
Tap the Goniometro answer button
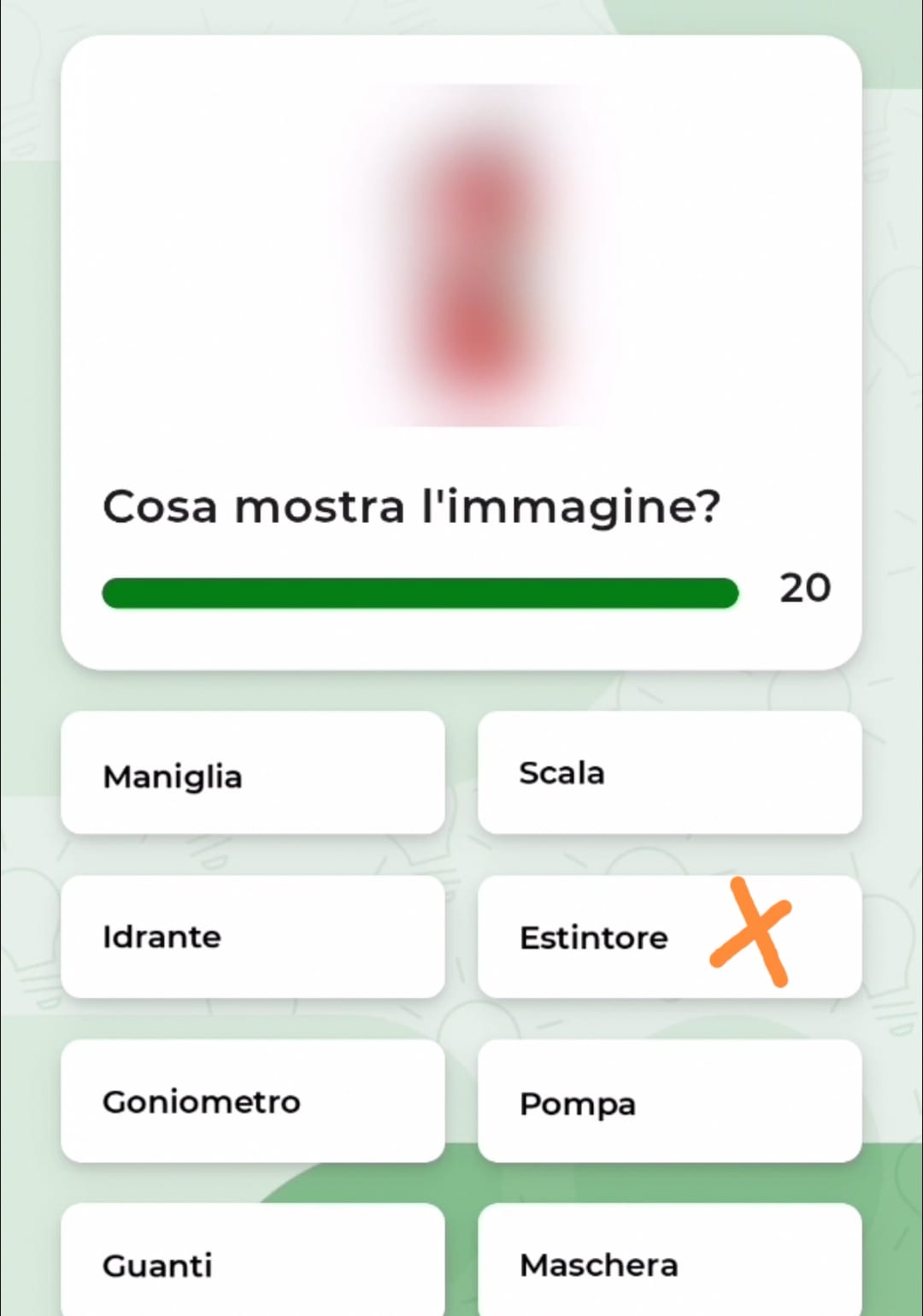pyautogui.click(x=252, y=1102)
